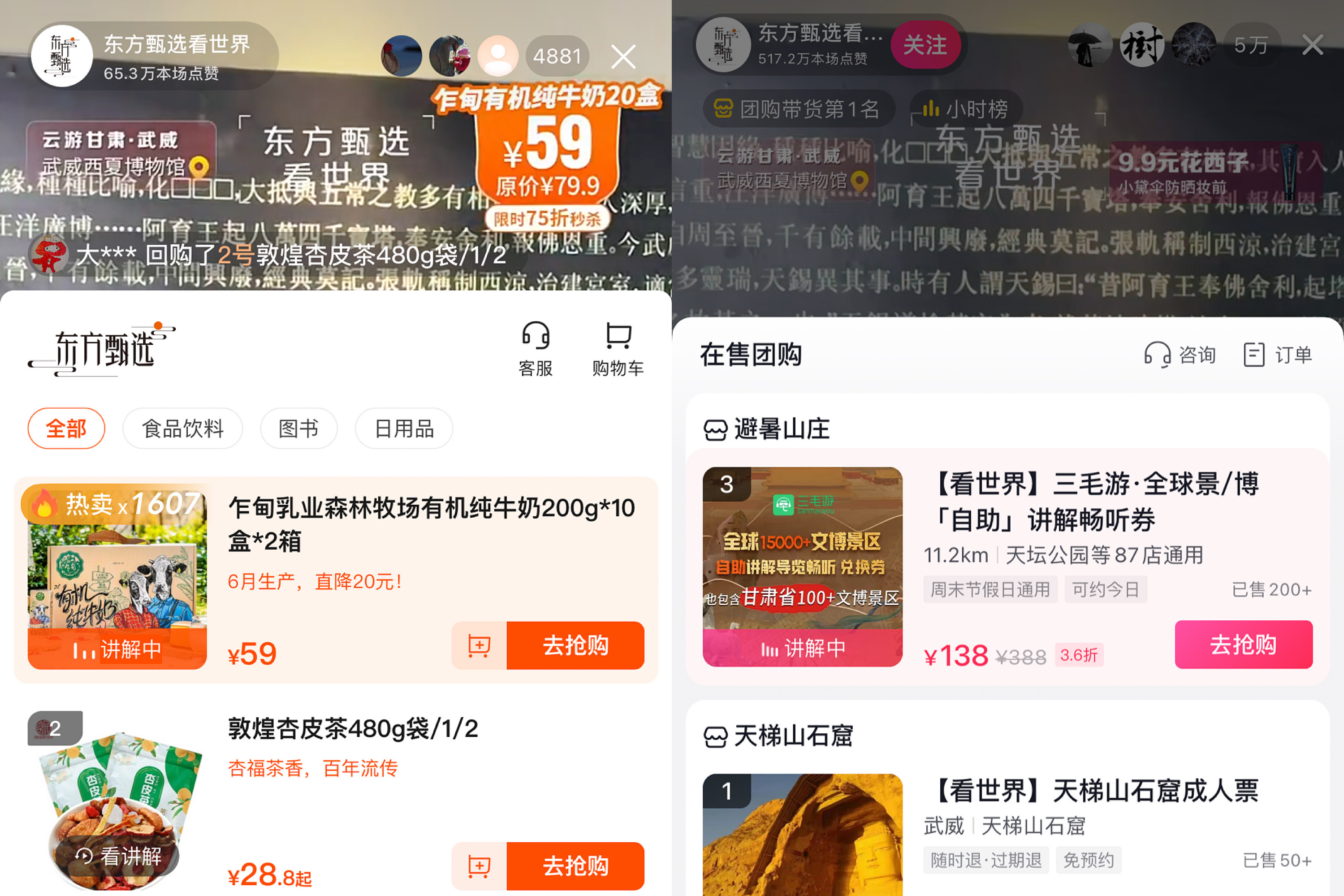This screenshot has height=896, width=1344.
Task: Follow 东方甄选看世界 with the 关注 button
Action: click(925, 44)
